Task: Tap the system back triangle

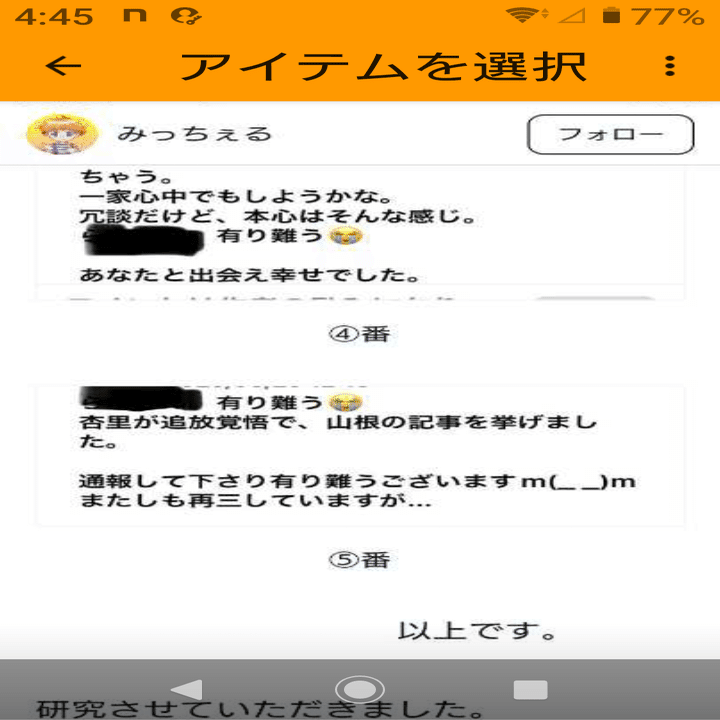Action: (x=187, y=689)
